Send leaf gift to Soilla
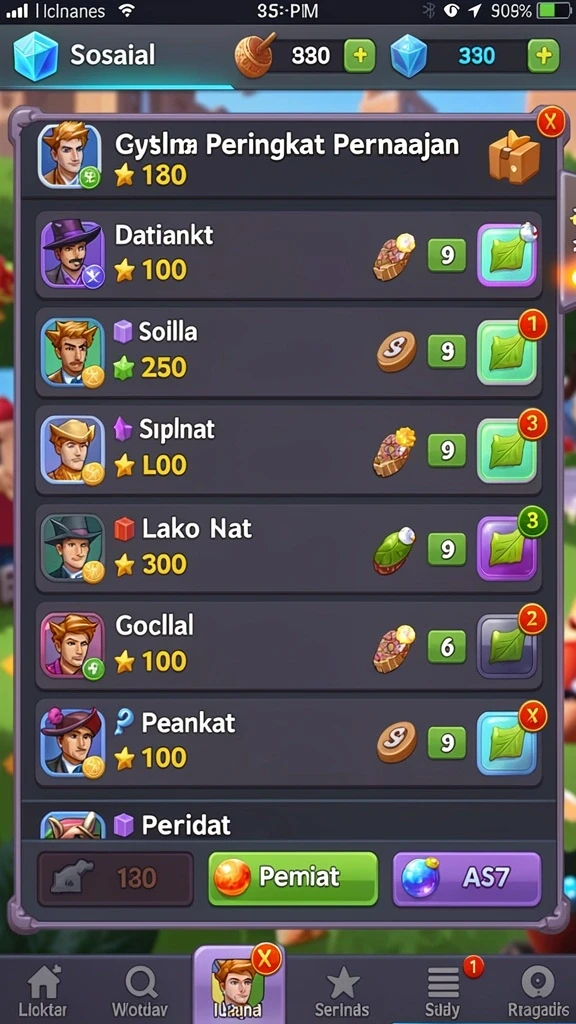The image size is (576, 1024). pos(507,353)
